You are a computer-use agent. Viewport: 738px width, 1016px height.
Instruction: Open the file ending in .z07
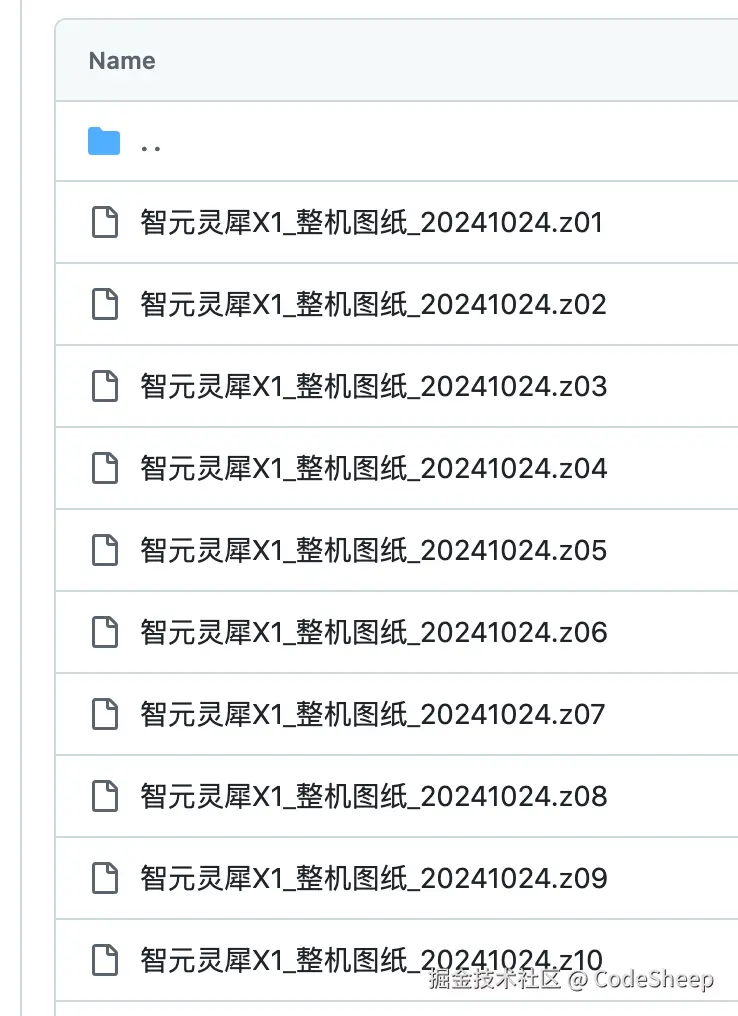click(x=372, y=714)
